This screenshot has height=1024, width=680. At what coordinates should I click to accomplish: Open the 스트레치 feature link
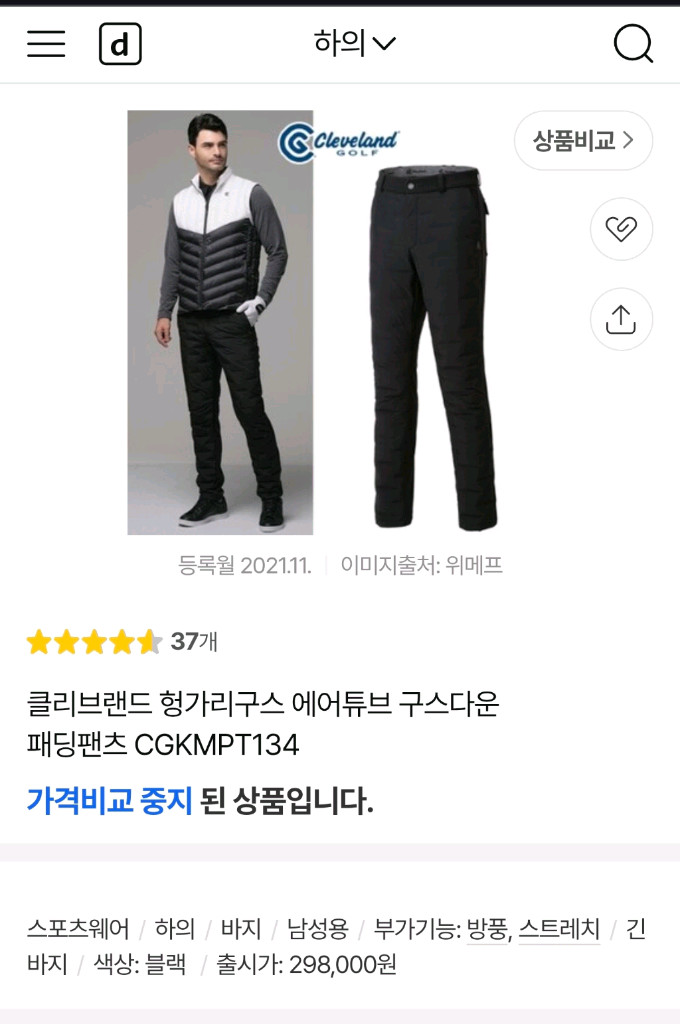(x=559, y=929)
